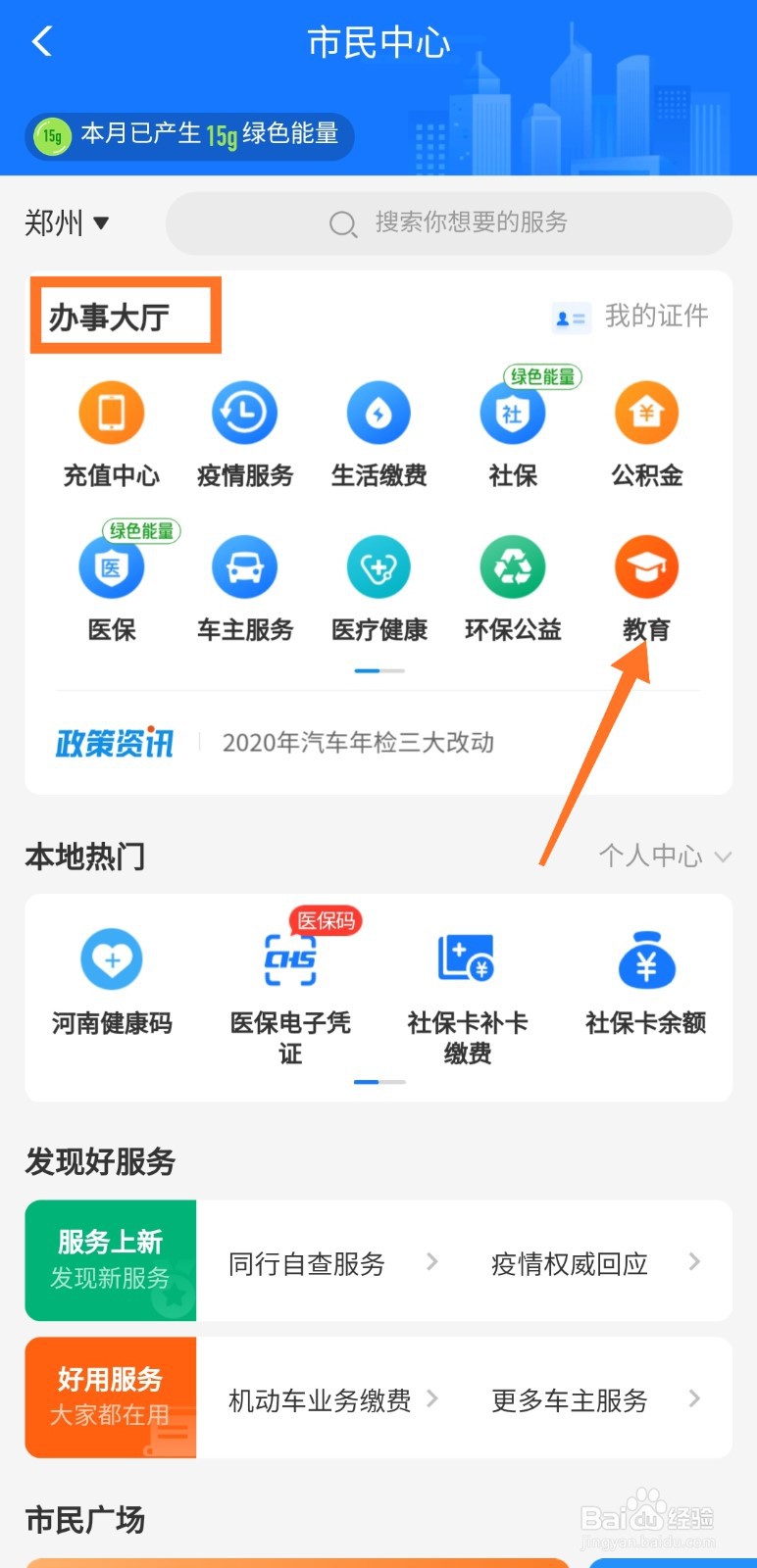This screenshot has width=757, height=1568.
Task: Open the 2020年汽车年检三大改动 policy article
Action: coord(355,743)
